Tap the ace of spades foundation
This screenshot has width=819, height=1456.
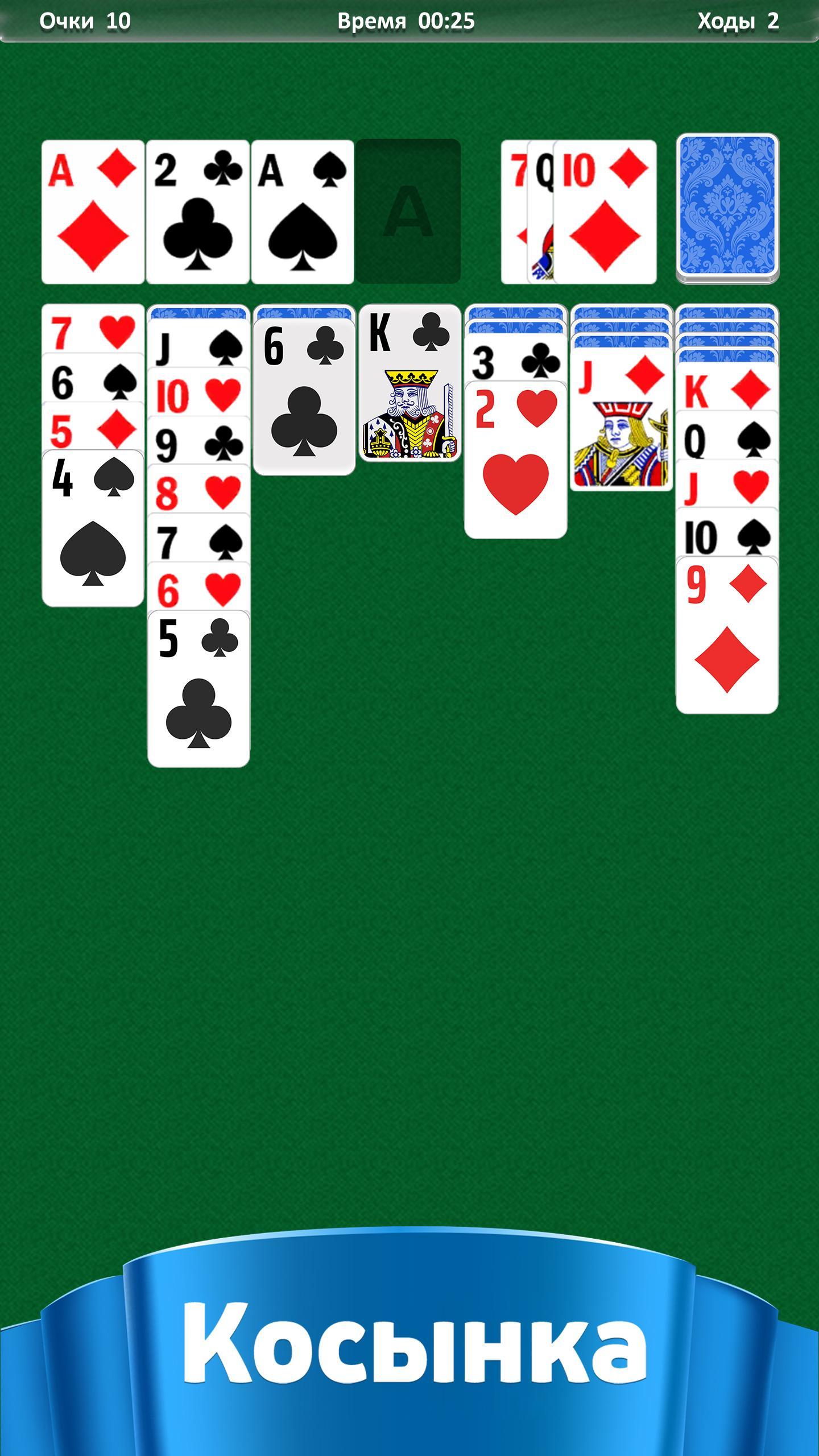[302, 212]
